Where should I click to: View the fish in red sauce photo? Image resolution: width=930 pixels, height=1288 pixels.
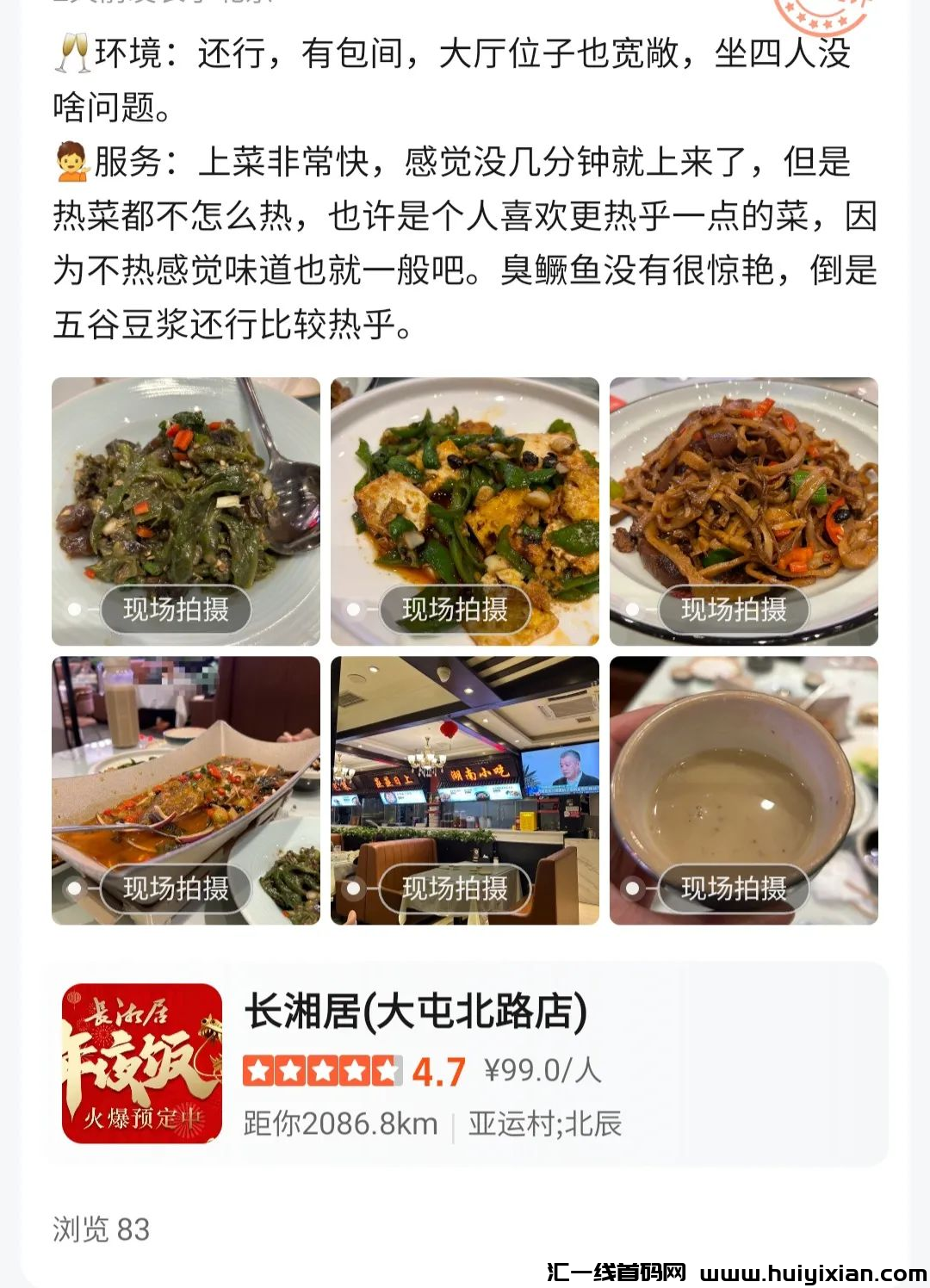coord(185,779)
